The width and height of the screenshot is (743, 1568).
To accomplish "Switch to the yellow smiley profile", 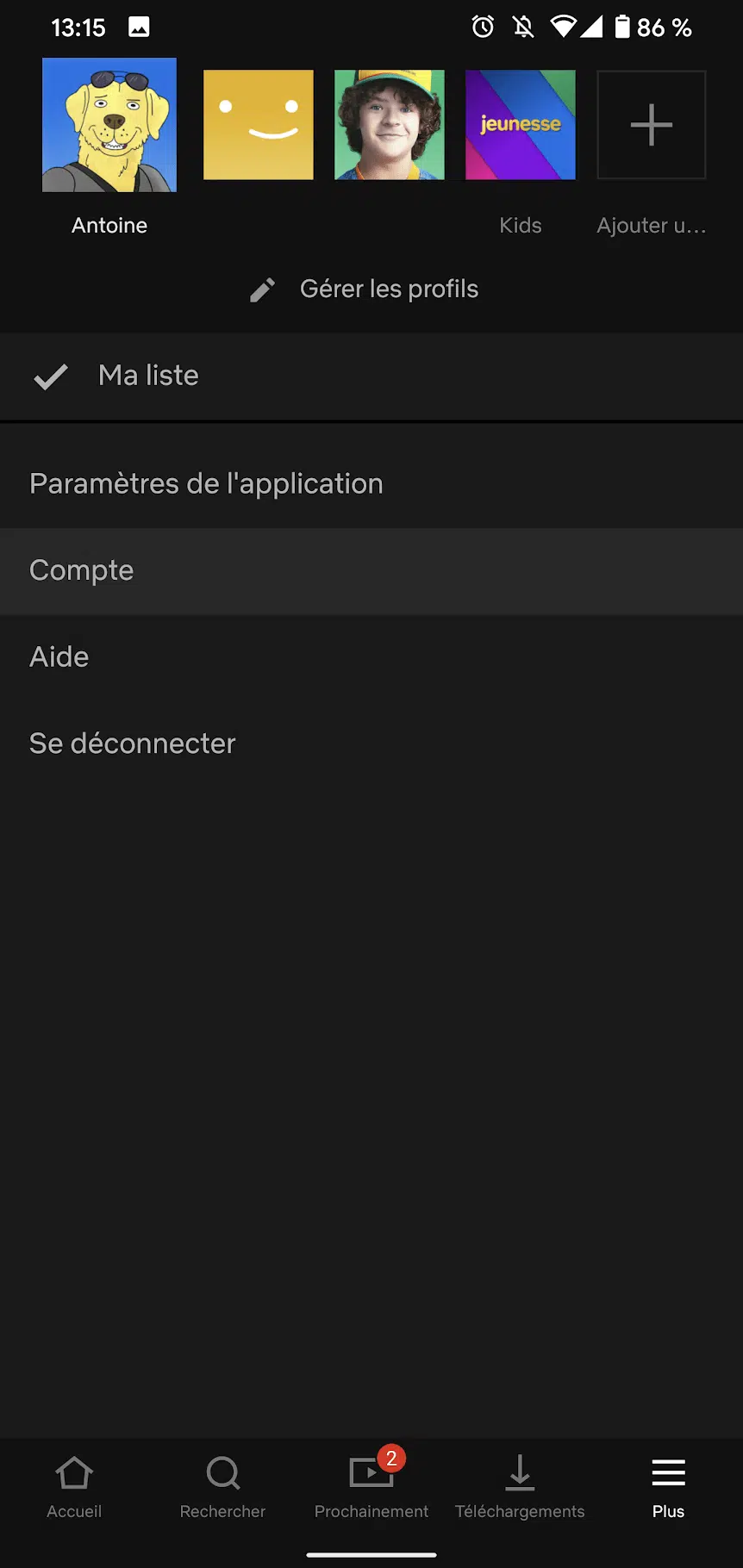I will click(x=259, y=125).
